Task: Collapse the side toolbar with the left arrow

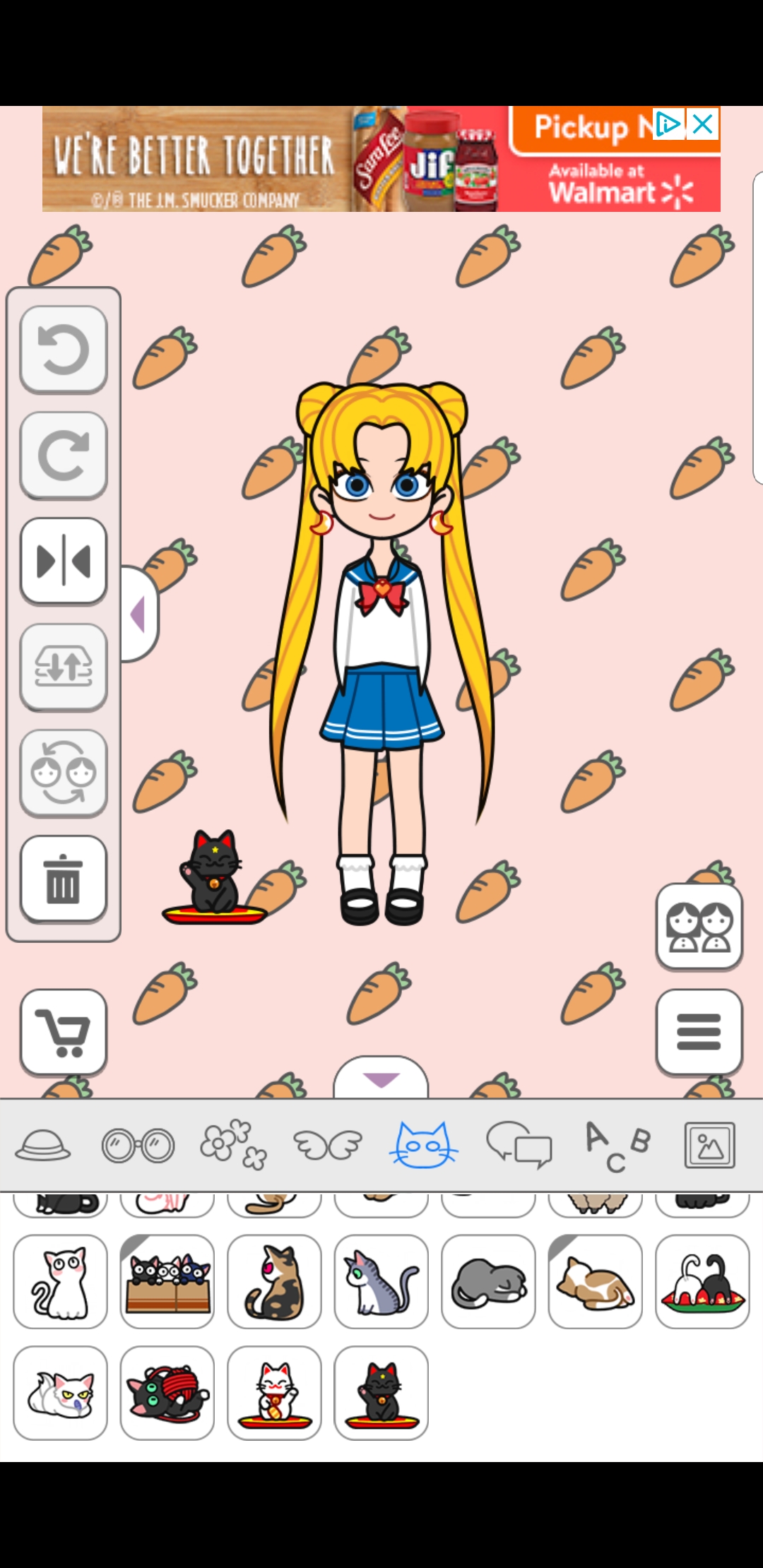Action: point(139,614)
